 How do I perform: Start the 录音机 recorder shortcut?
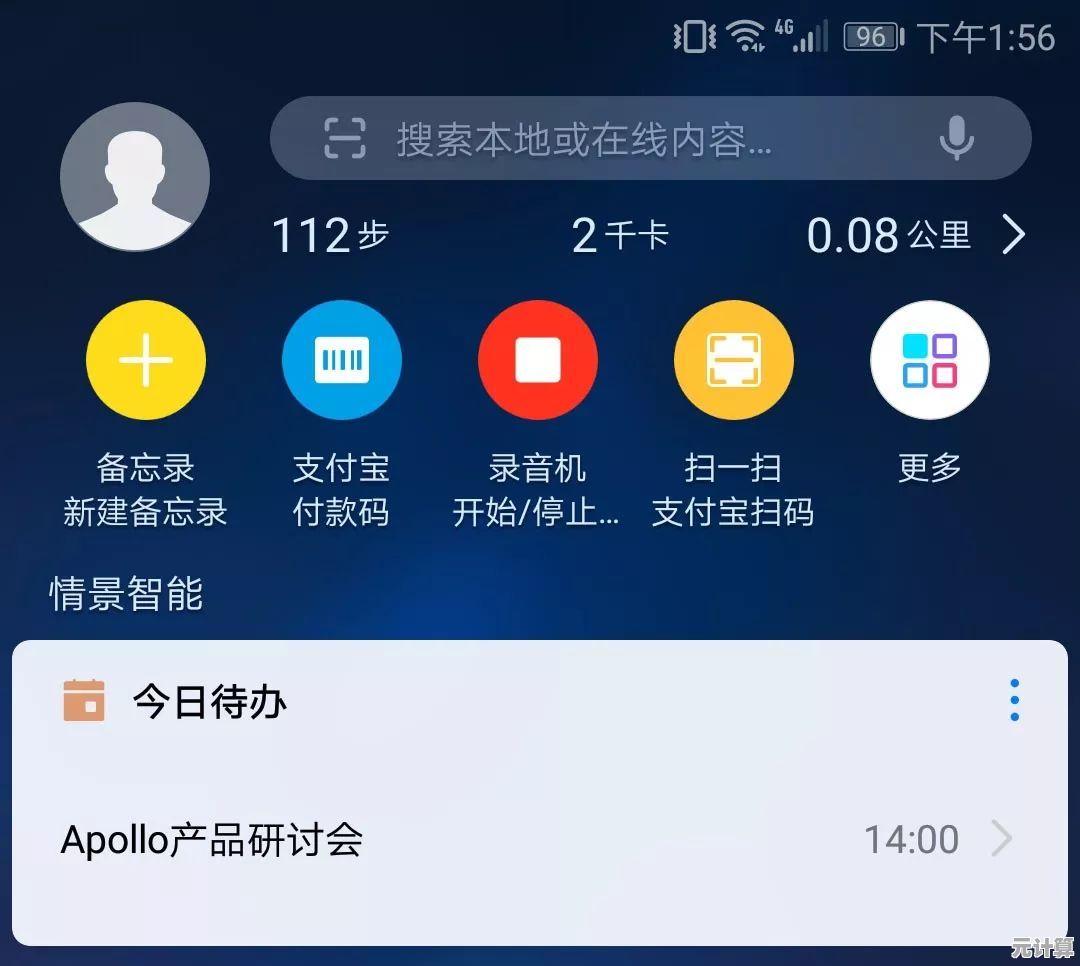538,360
